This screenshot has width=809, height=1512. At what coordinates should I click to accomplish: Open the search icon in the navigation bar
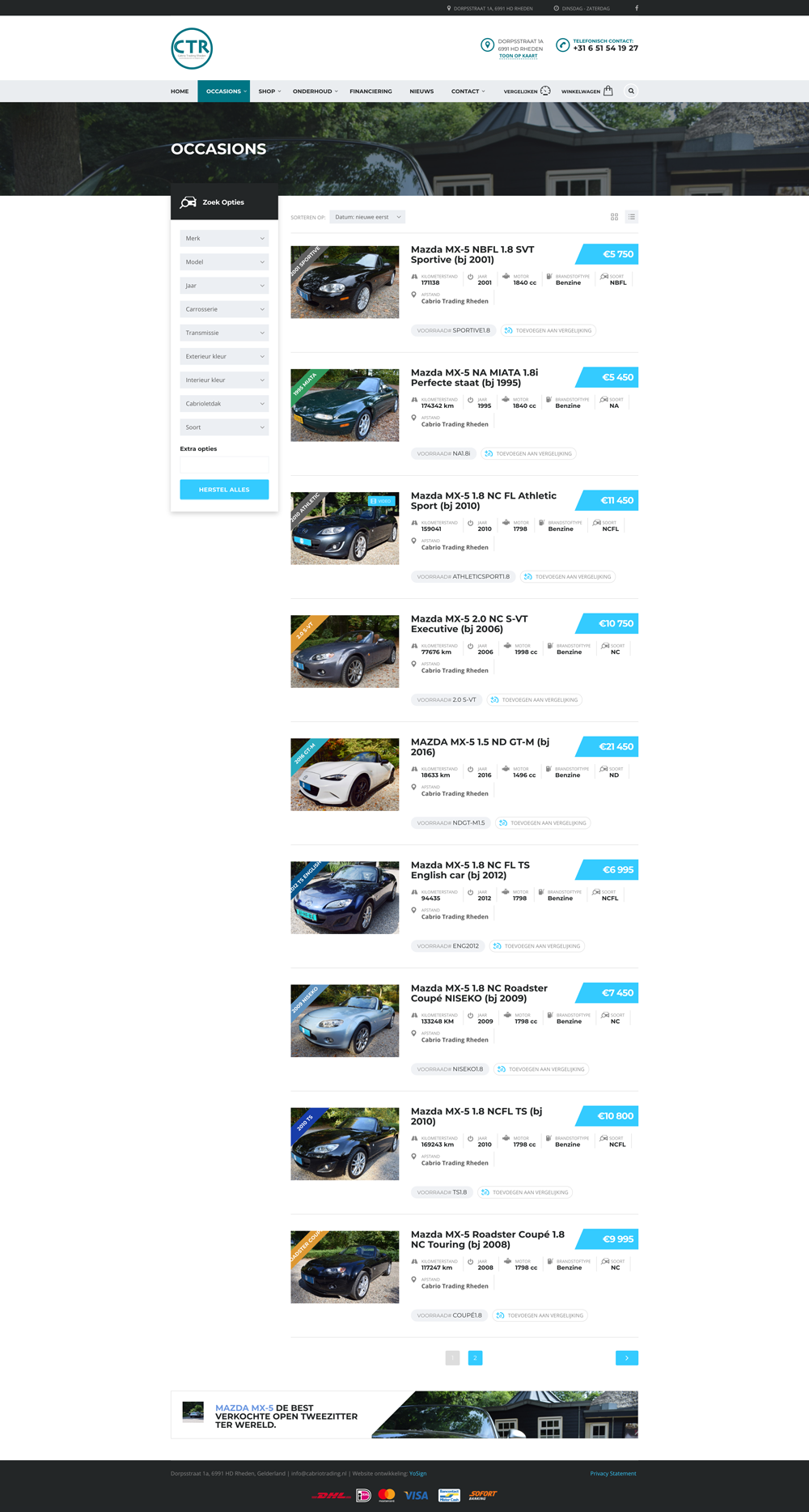pyautogui.click(x=631, y=91)
